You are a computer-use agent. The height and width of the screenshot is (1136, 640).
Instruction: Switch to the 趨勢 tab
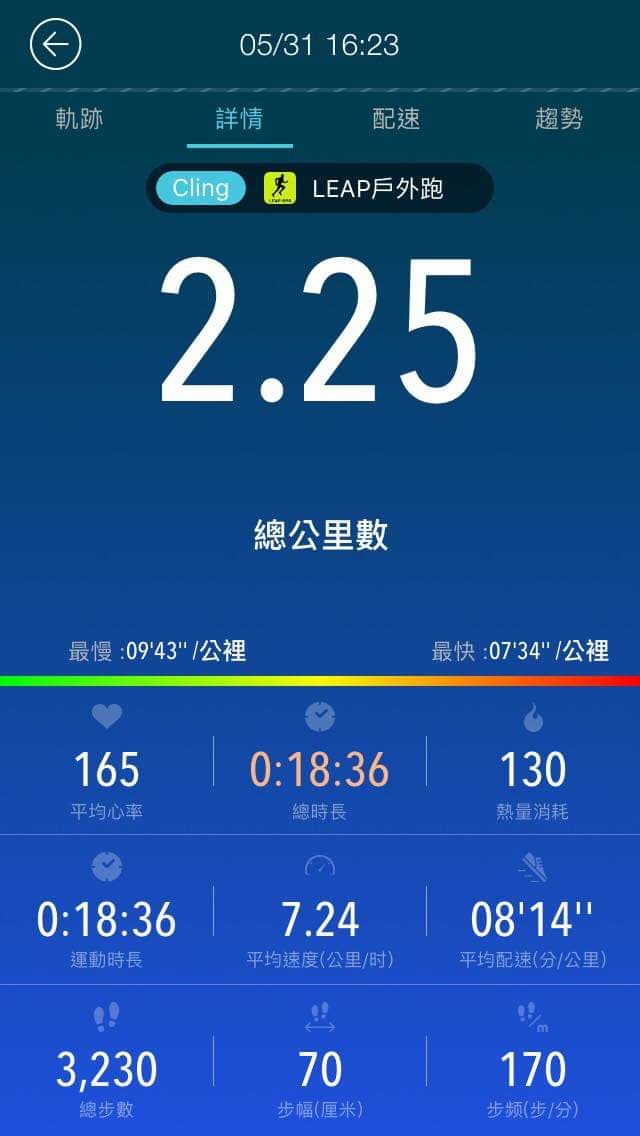[559, 120]
